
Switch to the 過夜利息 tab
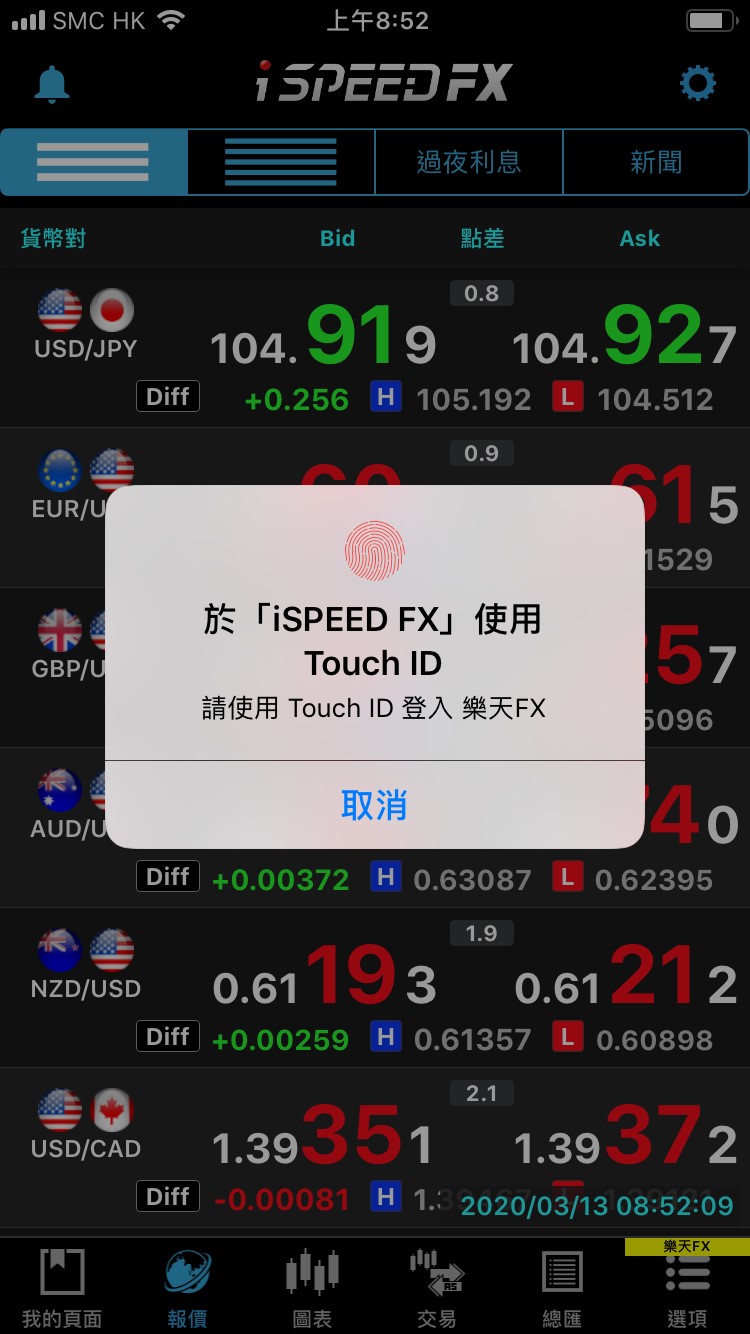pyautogui.click(x=468, y=162)
